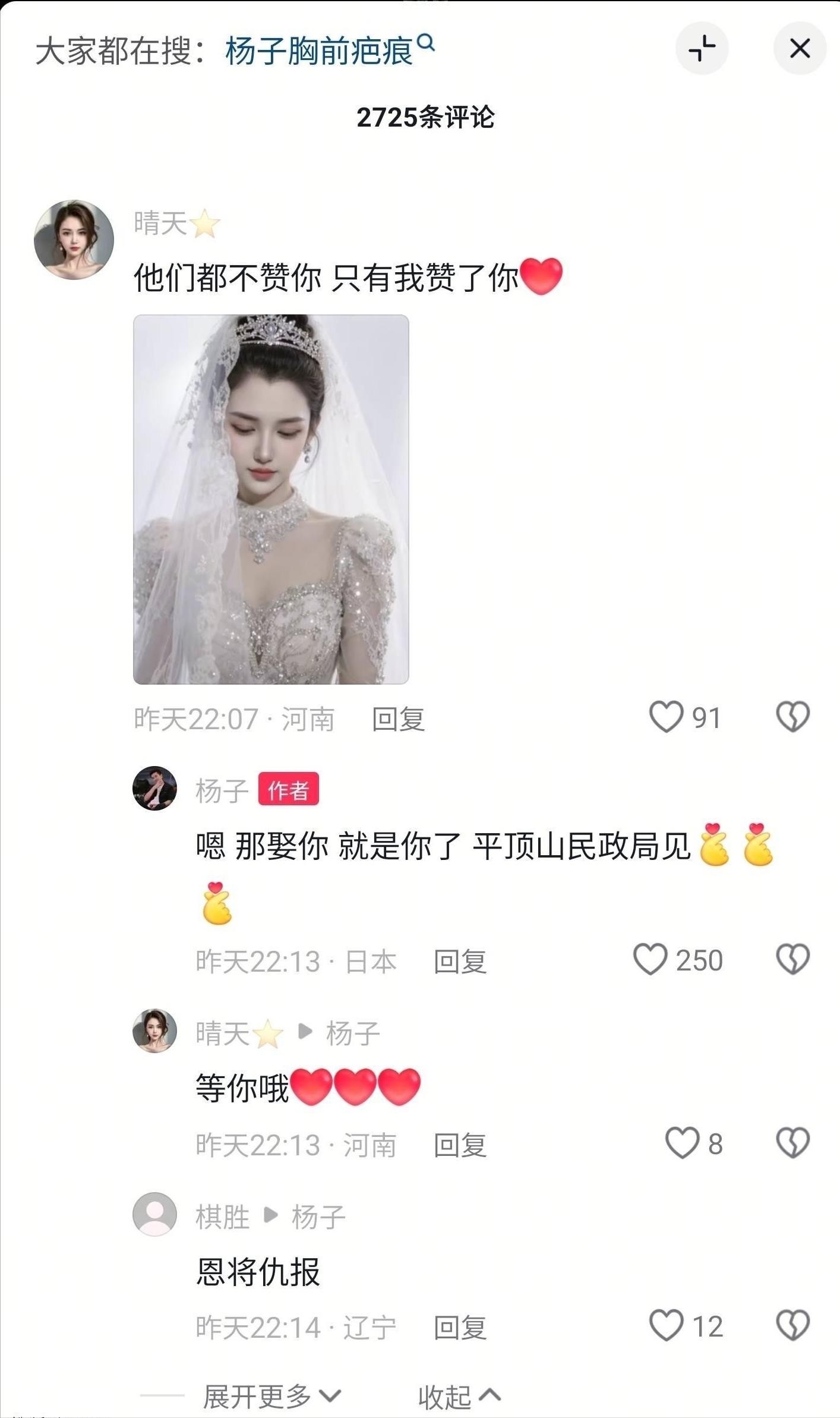Reply to 棋胜's 恩将仇报 comment

(460, 1327)
